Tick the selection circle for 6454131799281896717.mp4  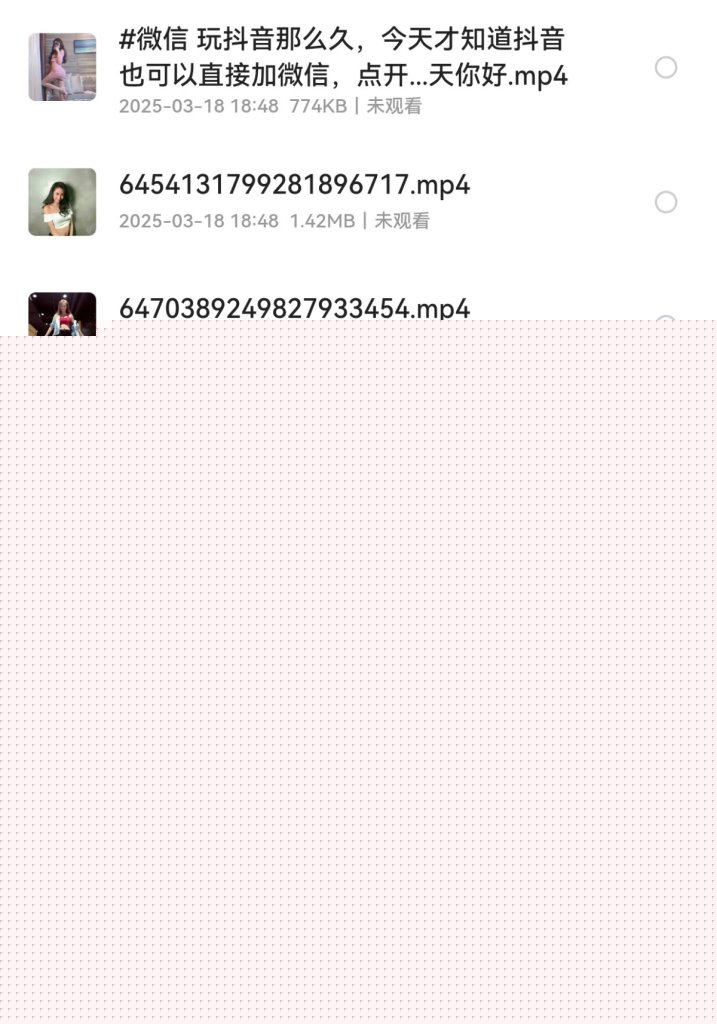click(666, 202)
